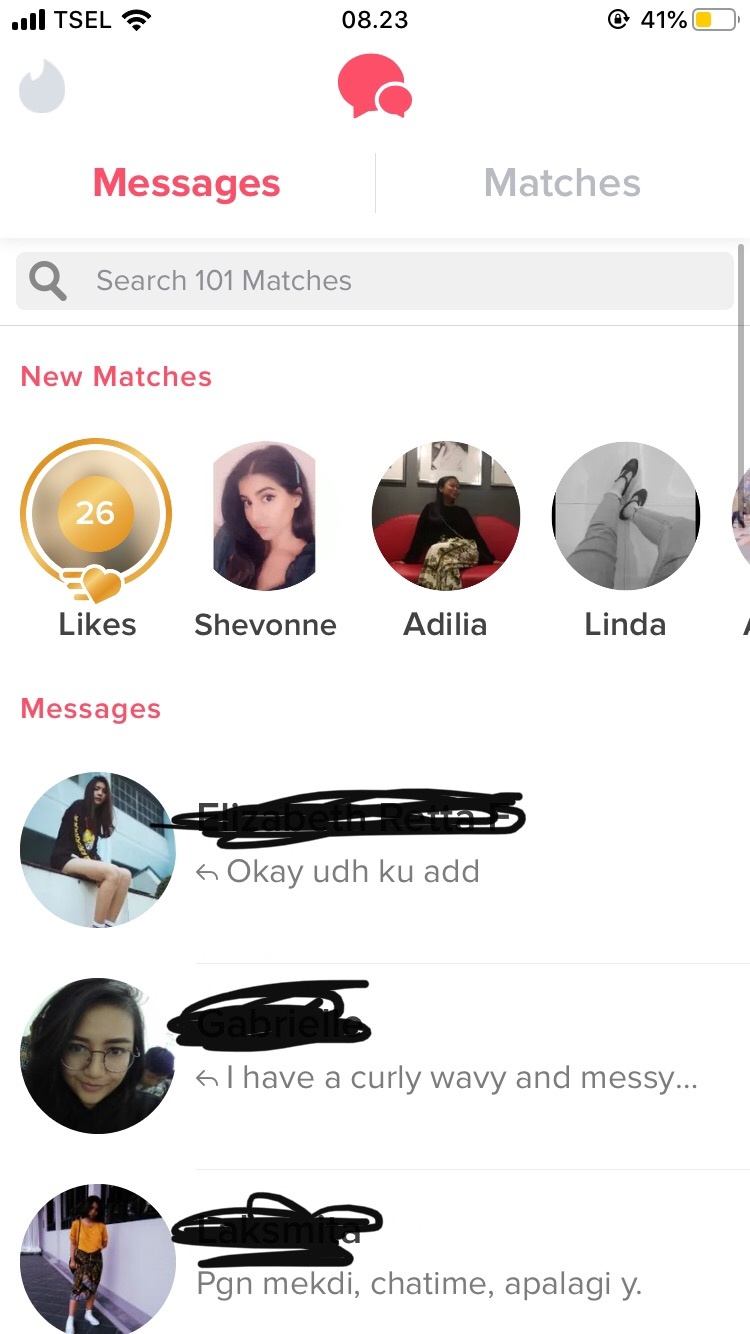This screenshot has height=1334, width=750.
Task: Tap the Search 101 Matches field
Action: tap(375, 281)
